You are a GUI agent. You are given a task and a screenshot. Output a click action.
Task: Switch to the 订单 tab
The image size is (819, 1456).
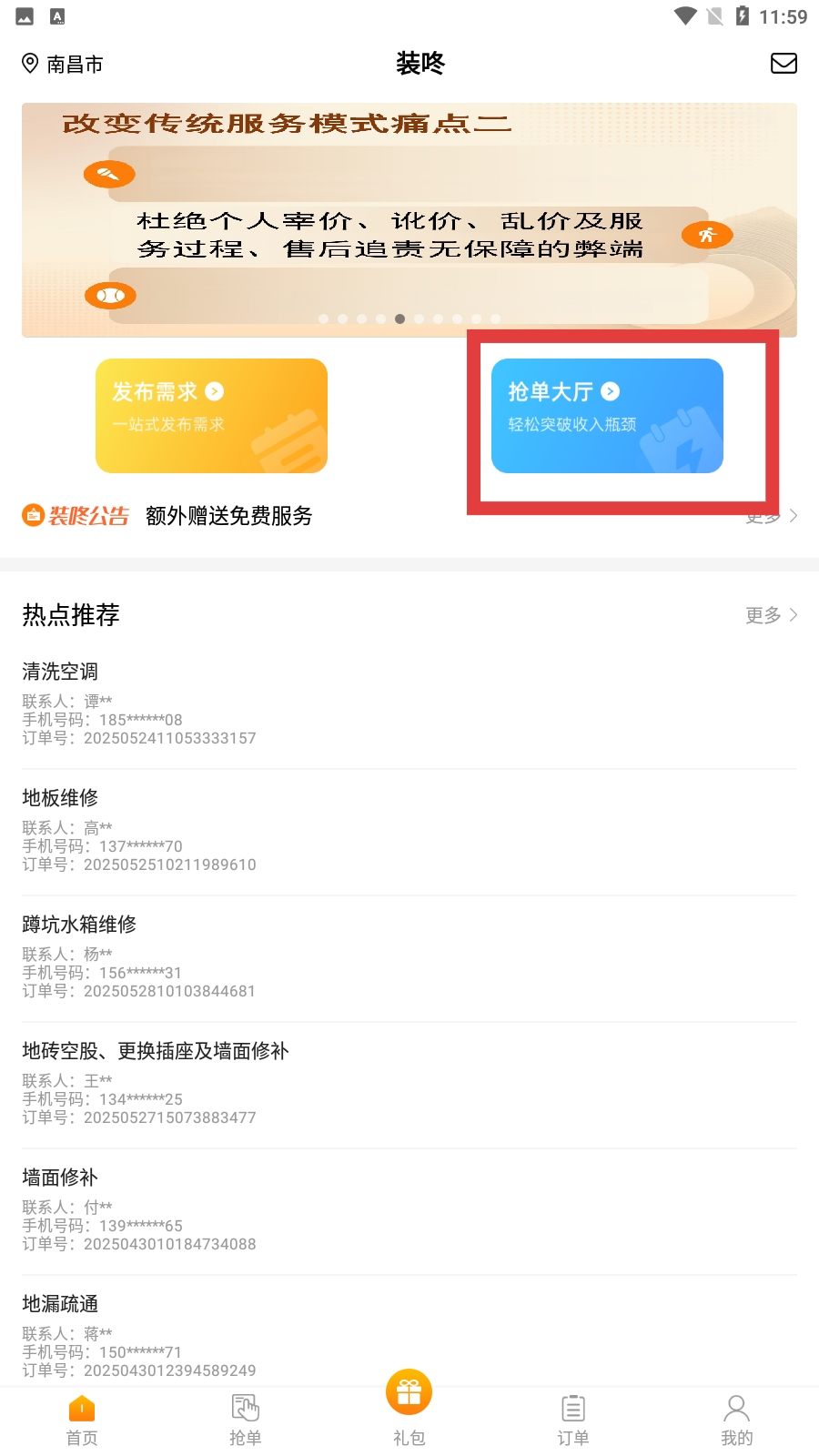(x=573, y=1420)
